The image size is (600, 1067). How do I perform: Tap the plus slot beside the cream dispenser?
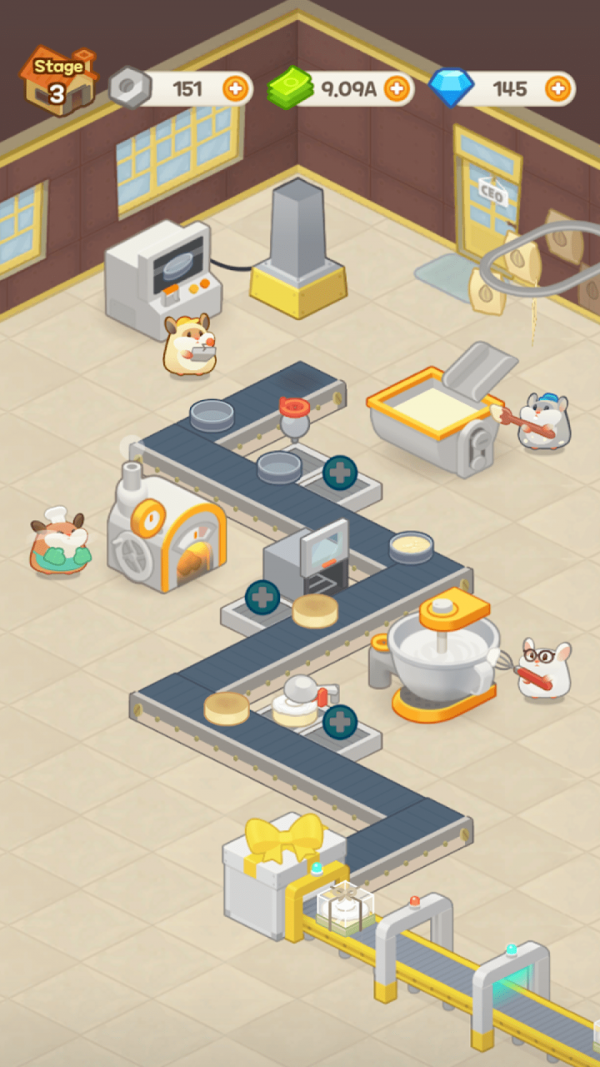pyautogui.click(x=340, y=721)
